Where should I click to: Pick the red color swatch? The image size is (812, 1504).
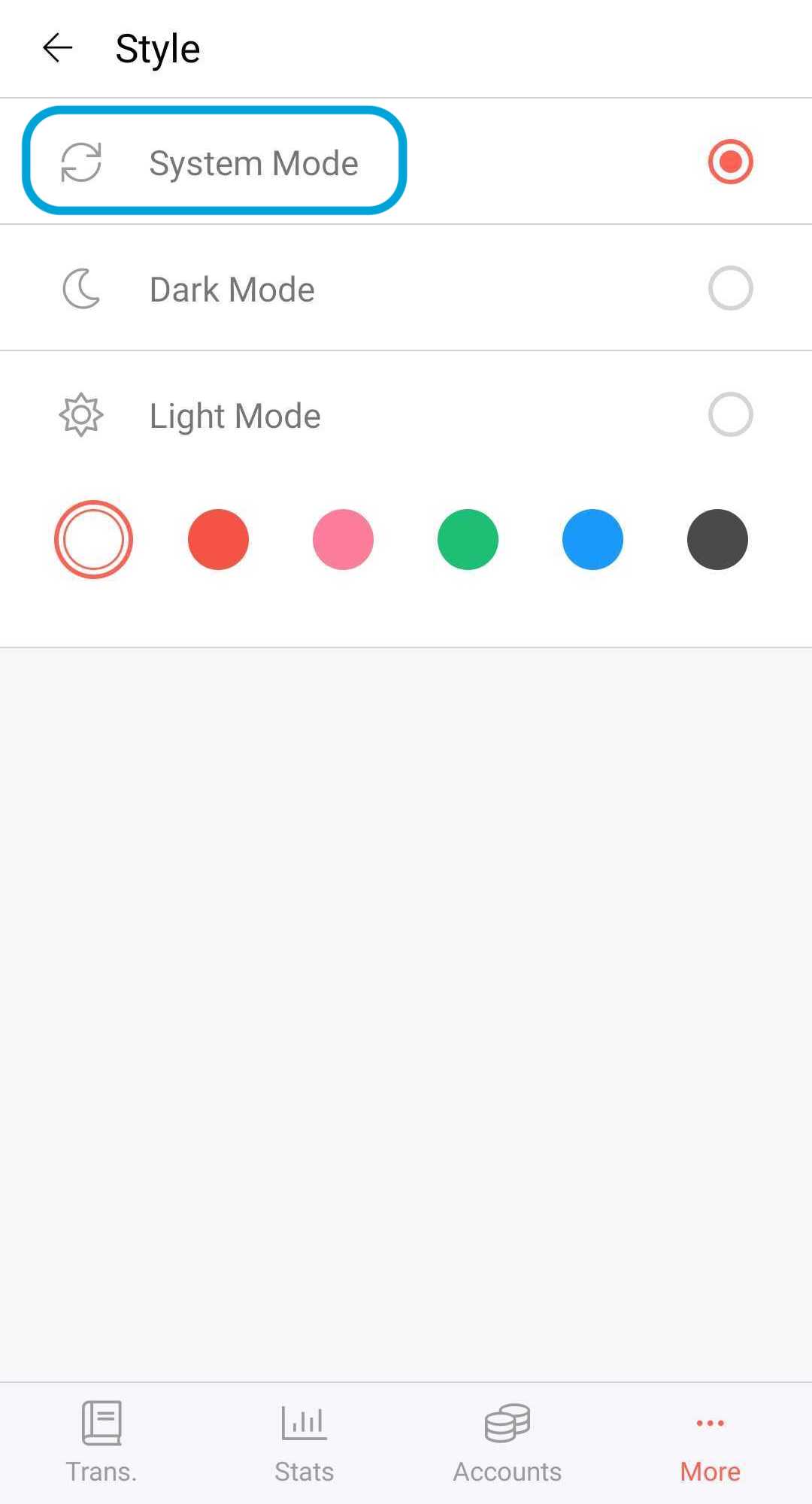(x=218, y=539)
